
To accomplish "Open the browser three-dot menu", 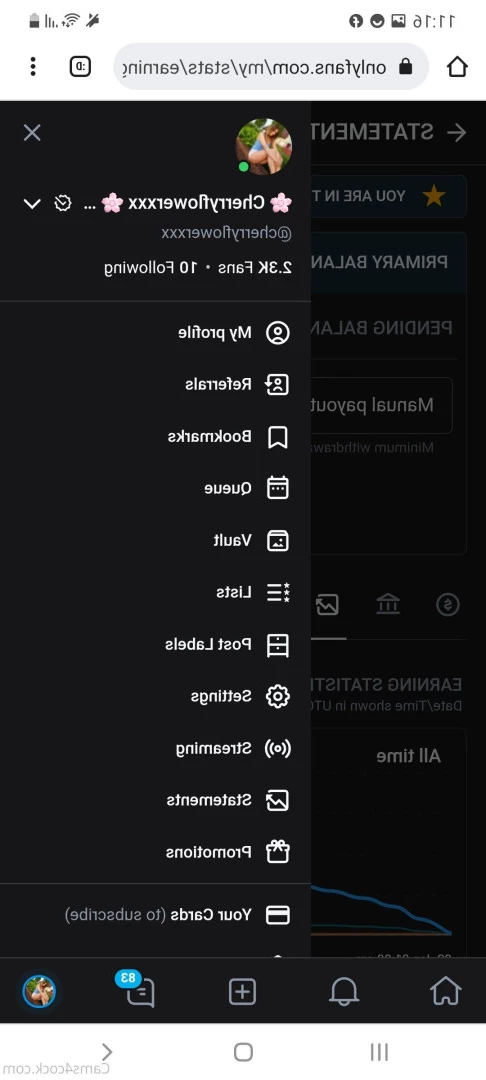I will pos(32,67).
